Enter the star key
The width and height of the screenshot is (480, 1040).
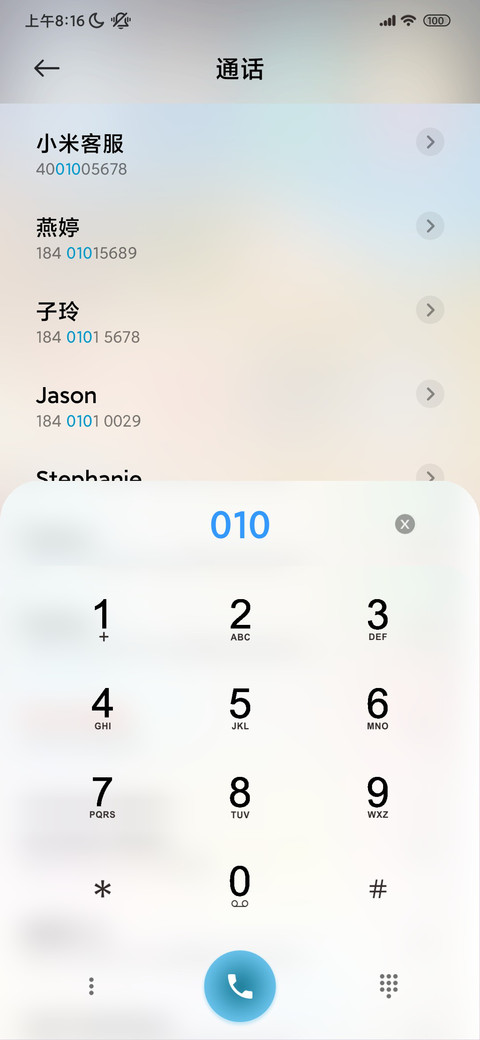click(102, 889)
